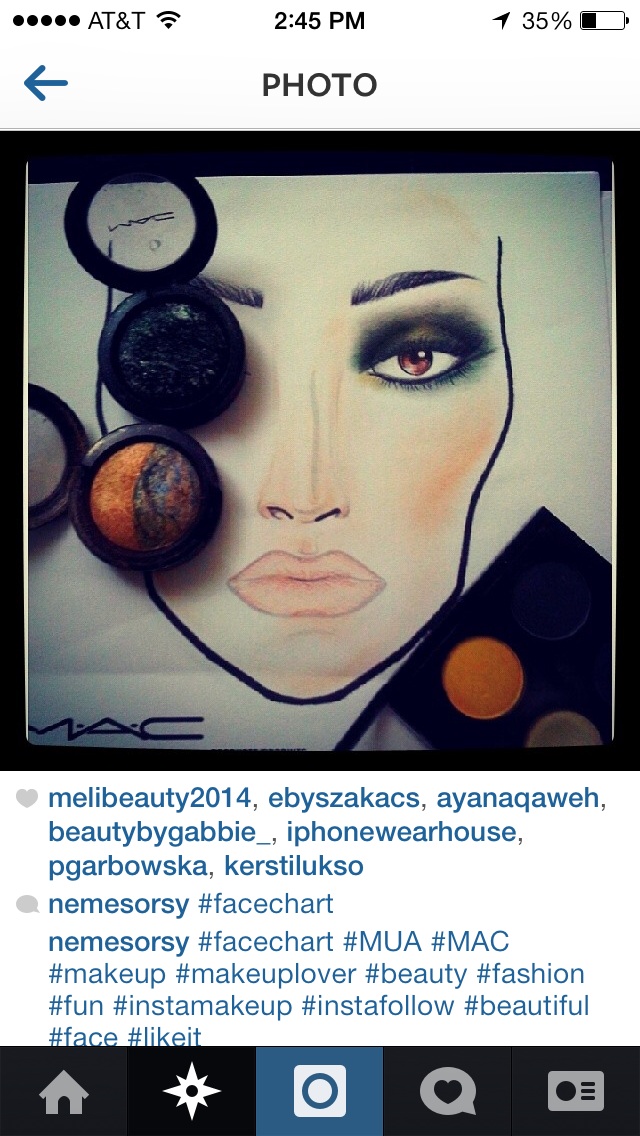
Task: Open the activity heart tab
Action: tap(448, 1091)
